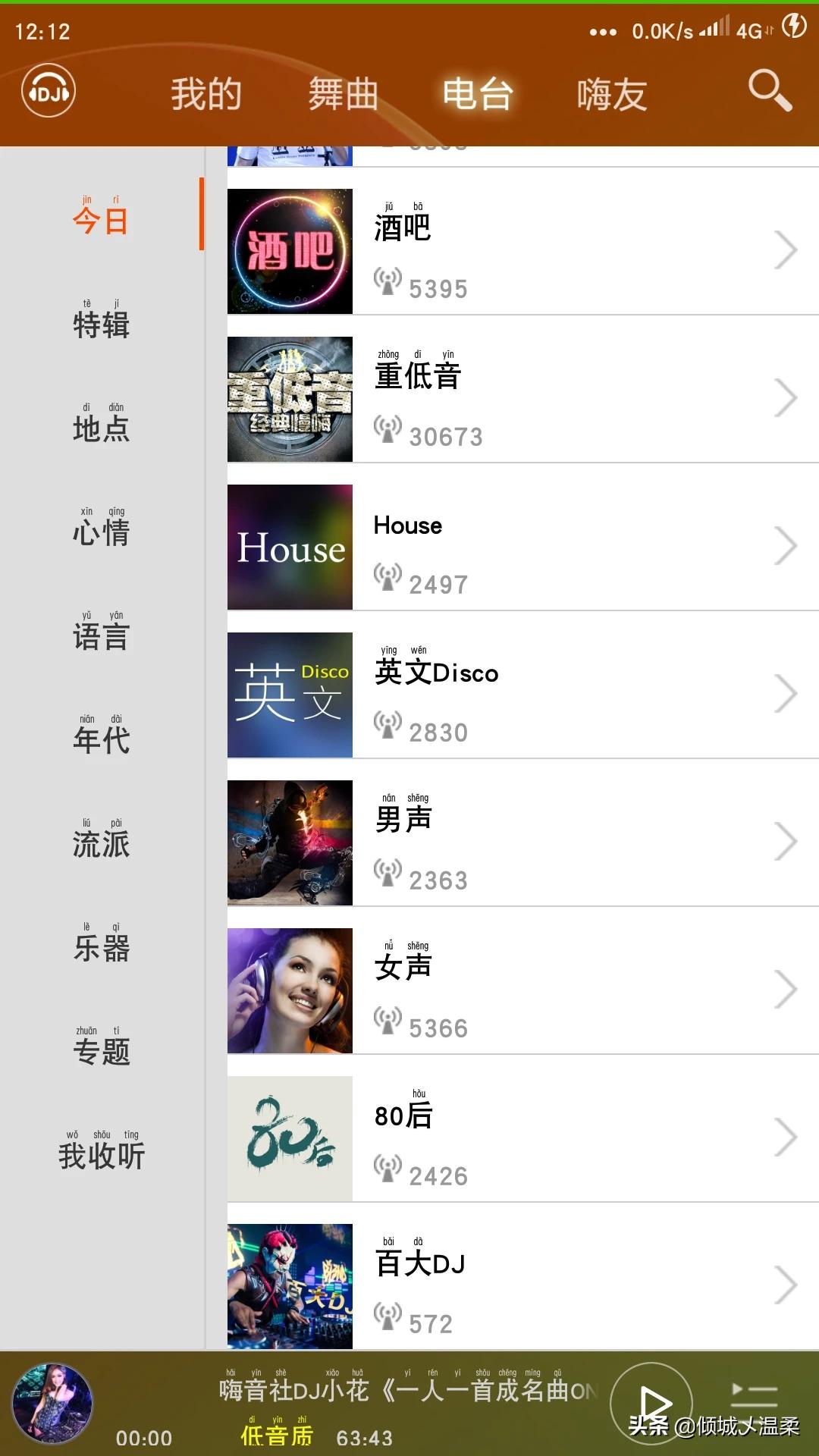The width and height of the screenshot is (819, 1456).
Task: Open the playlist queue icon
Action: (754, 1394)
